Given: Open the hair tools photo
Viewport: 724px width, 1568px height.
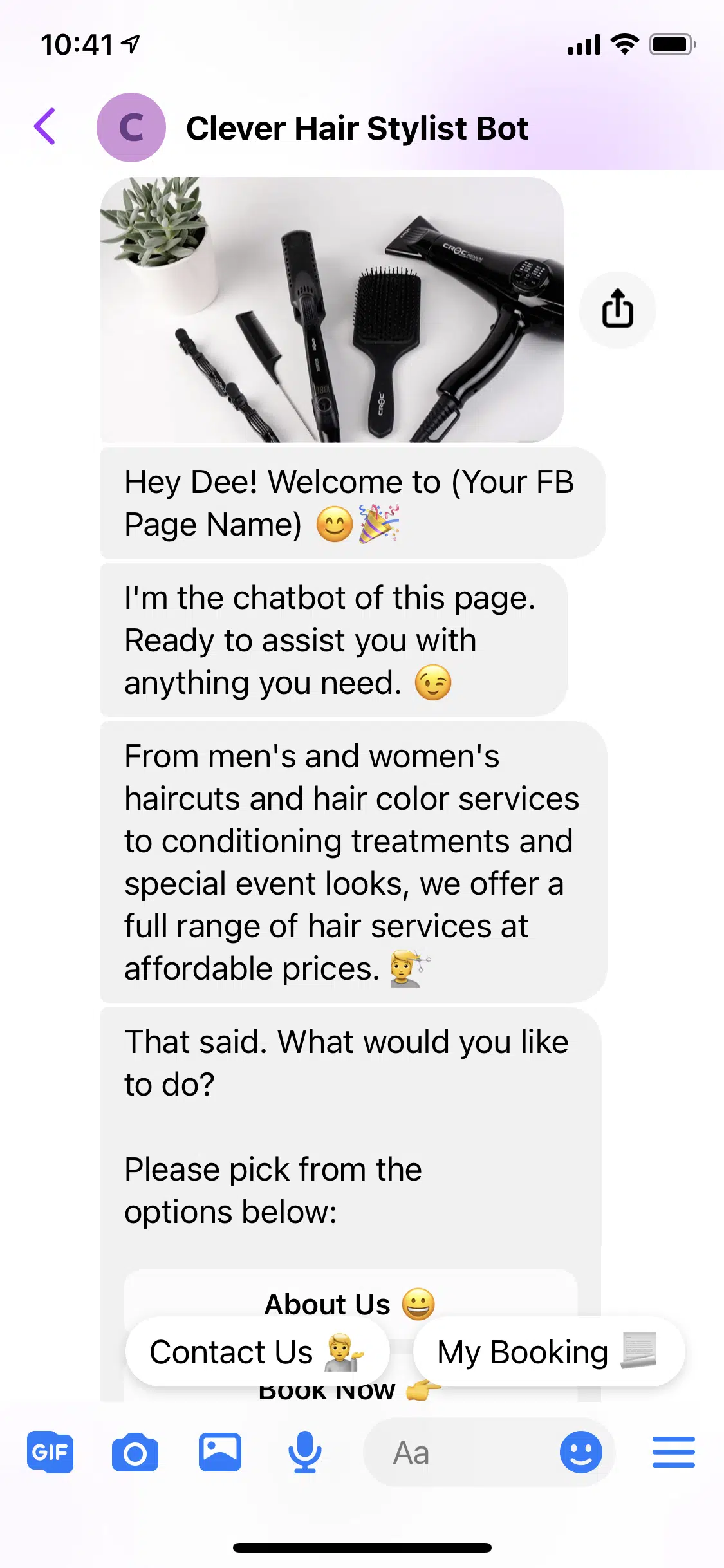Looking at the screenshot, I should (331, 310).
